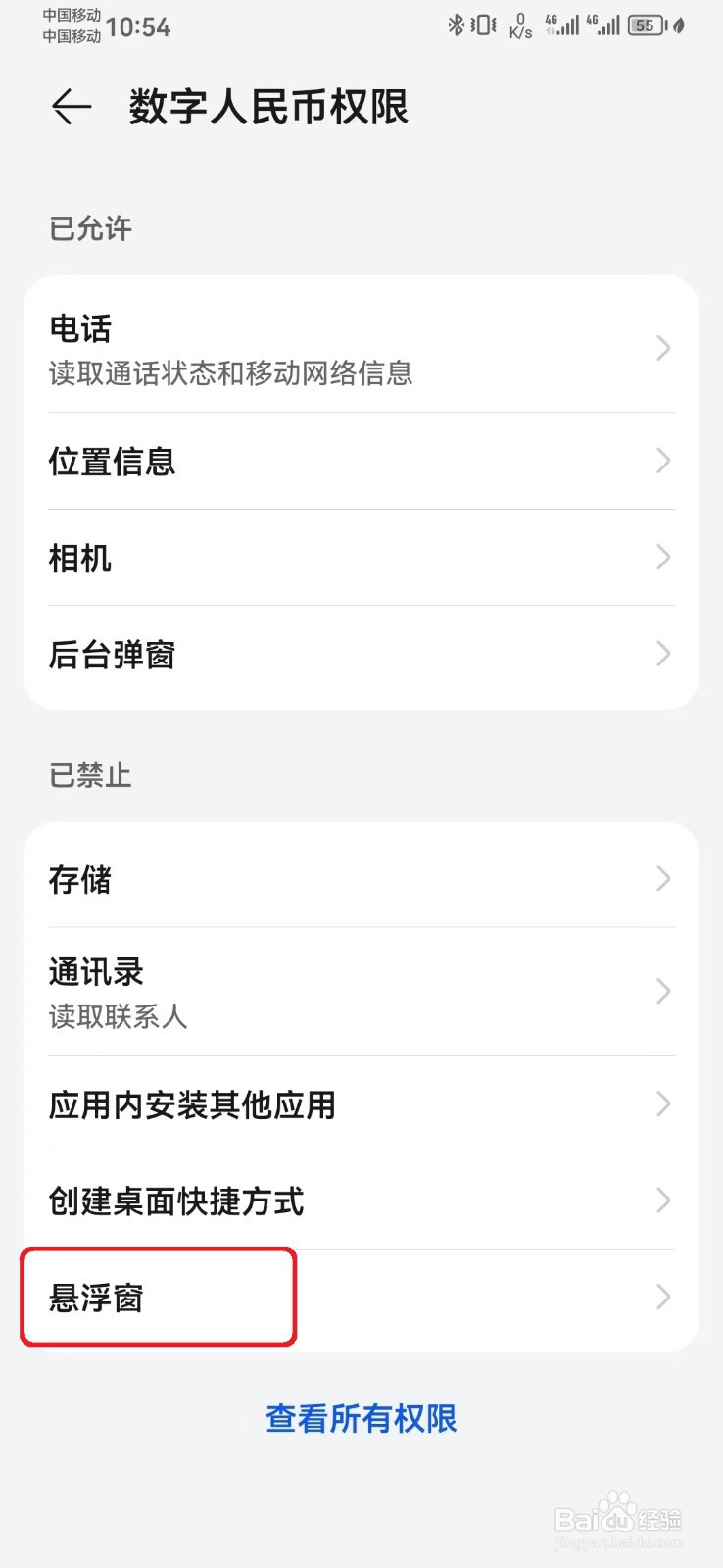Tap the 位置信息 row chevron
The height and width of the screenshot is (1568, 723).
662,461
